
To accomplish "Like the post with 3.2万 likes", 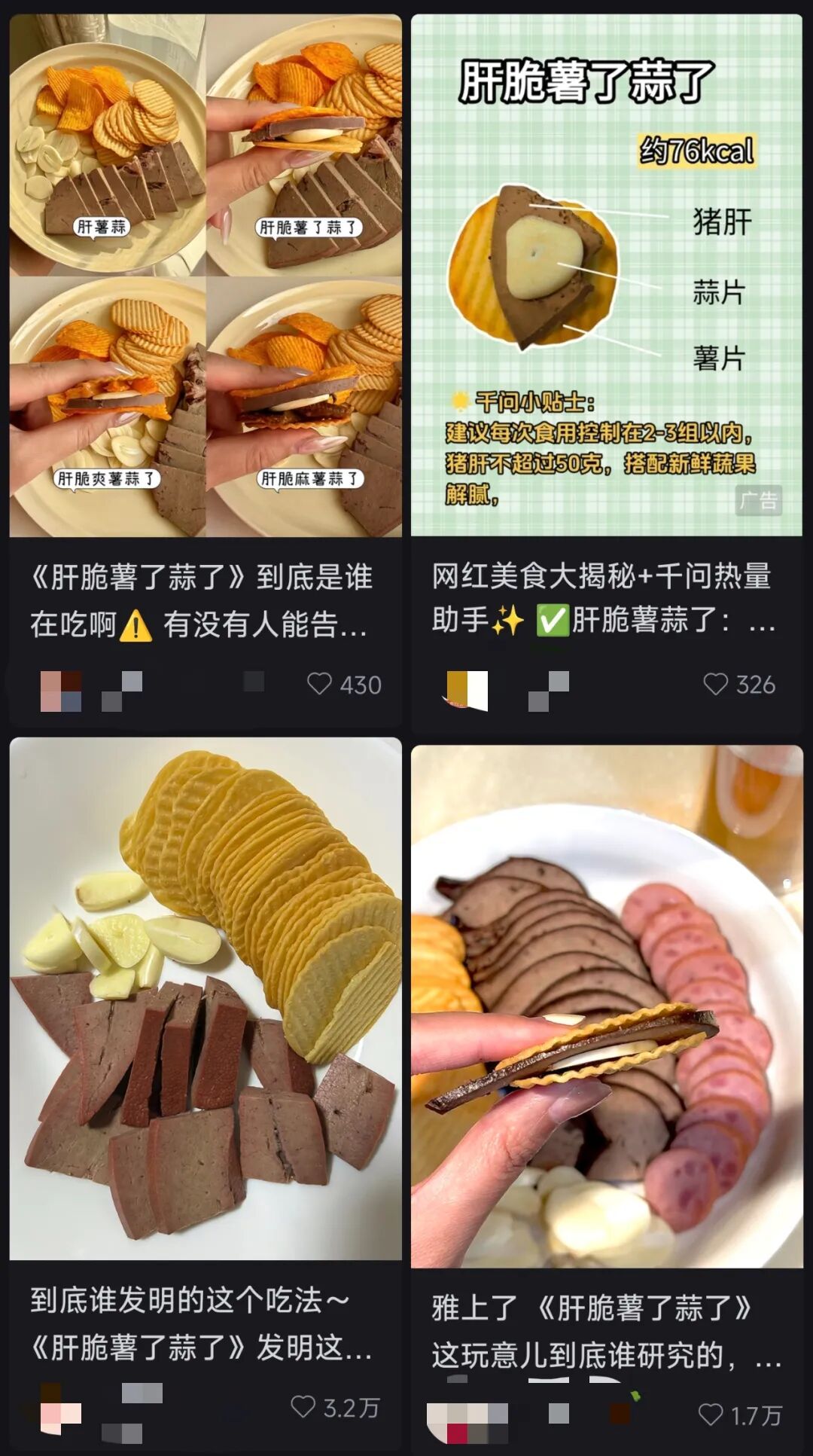I will (303, 1406).
